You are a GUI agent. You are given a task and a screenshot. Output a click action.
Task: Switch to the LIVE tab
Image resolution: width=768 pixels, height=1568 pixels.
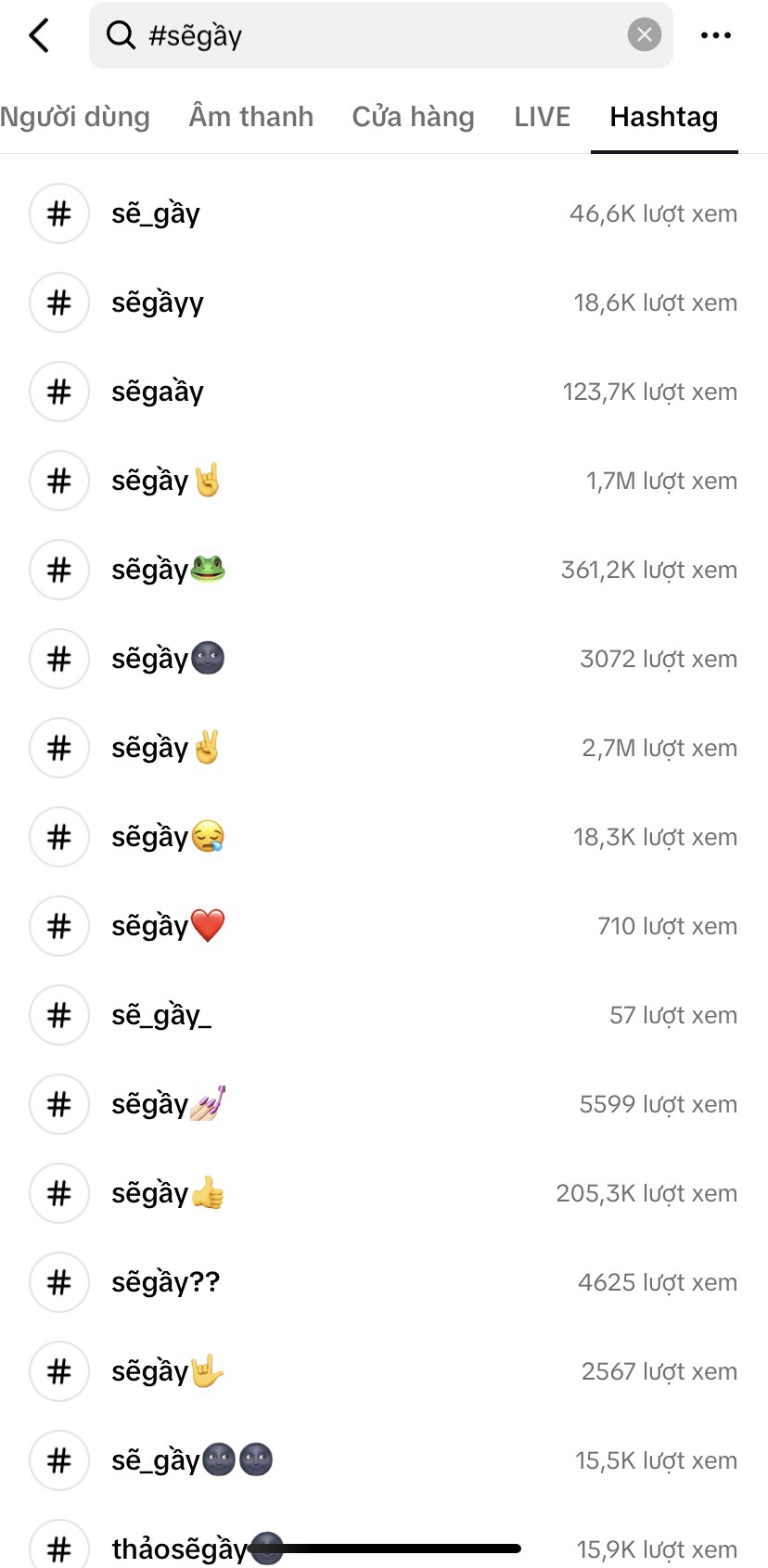tap(542, 117)
